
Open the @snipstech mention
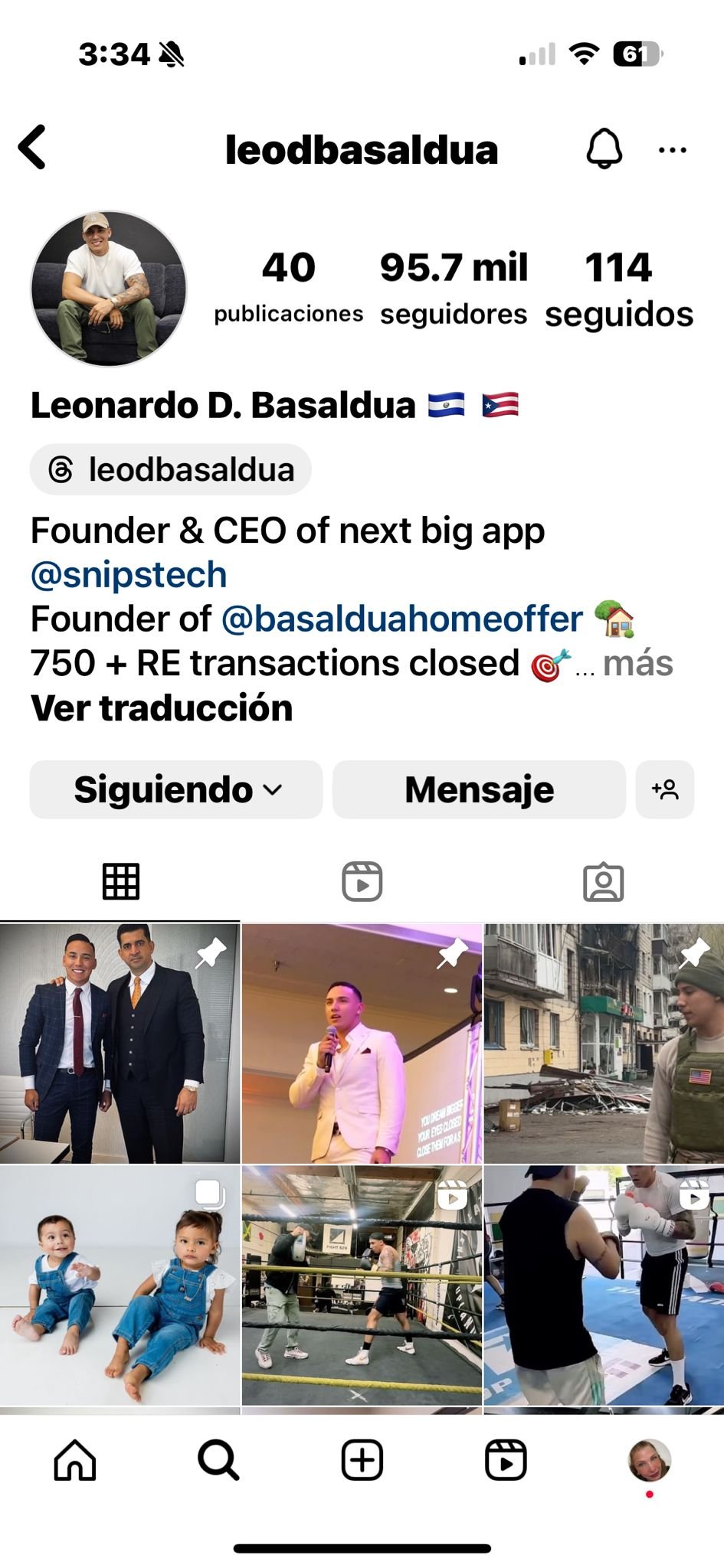pos(129,575)
